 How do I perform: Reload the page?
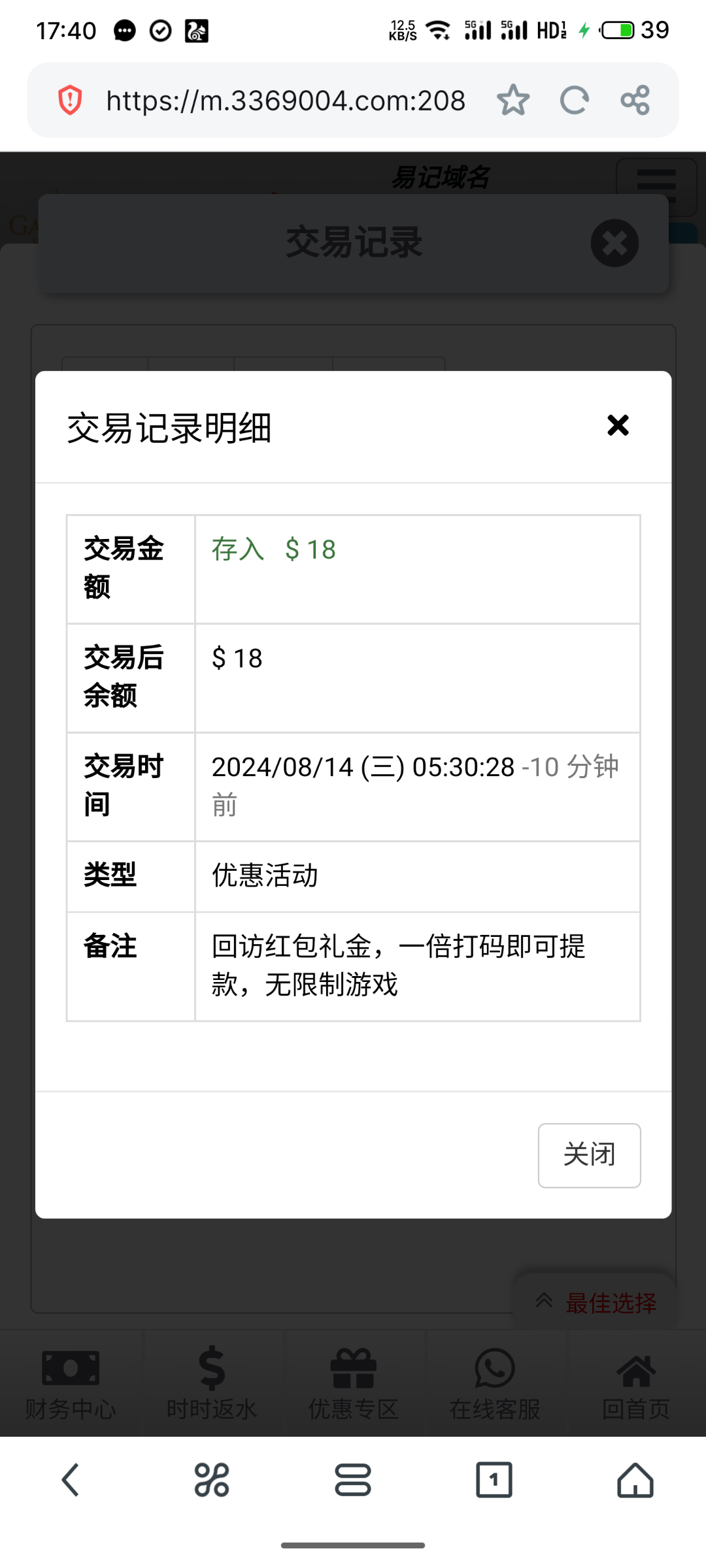click(x=575, y=100)
